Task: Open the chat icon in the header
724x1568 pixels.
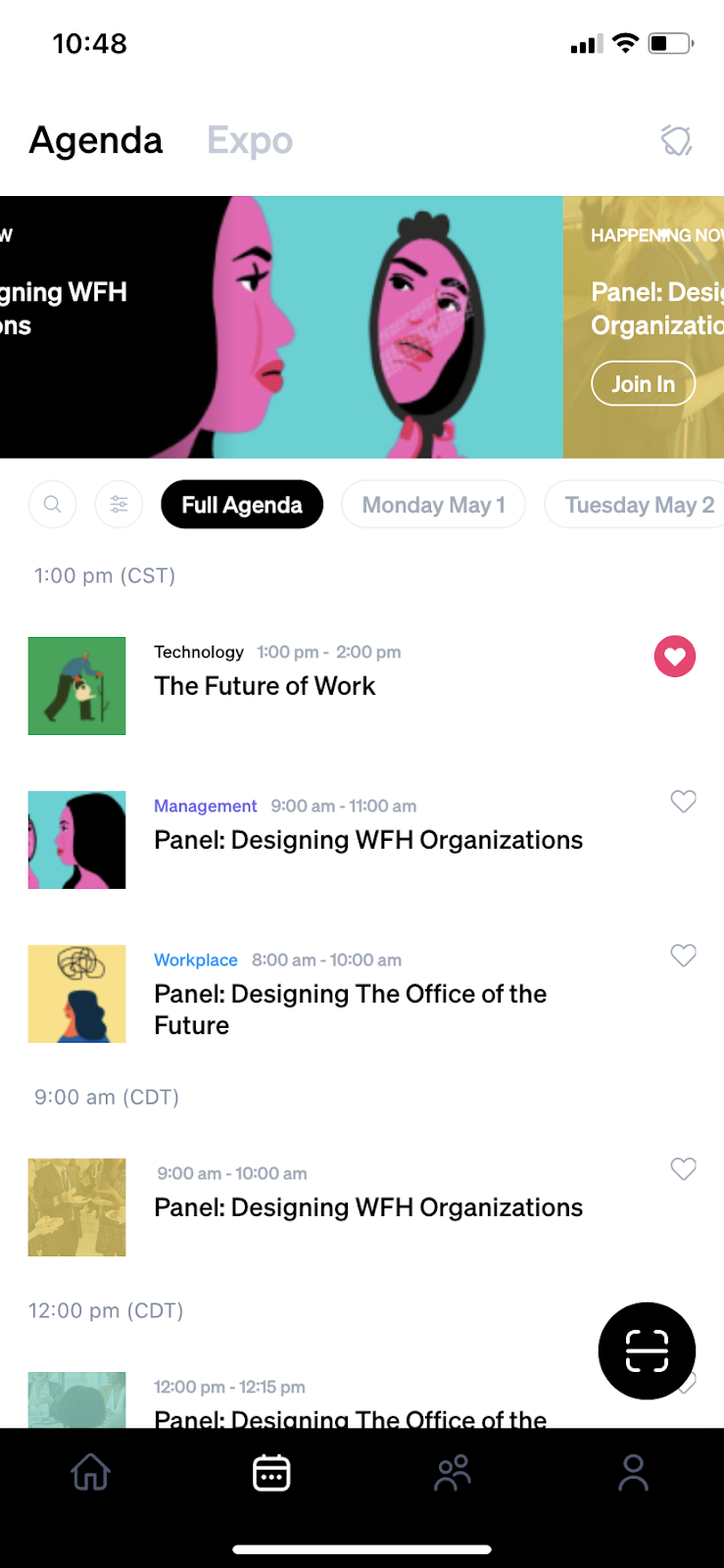Action: 676,141
